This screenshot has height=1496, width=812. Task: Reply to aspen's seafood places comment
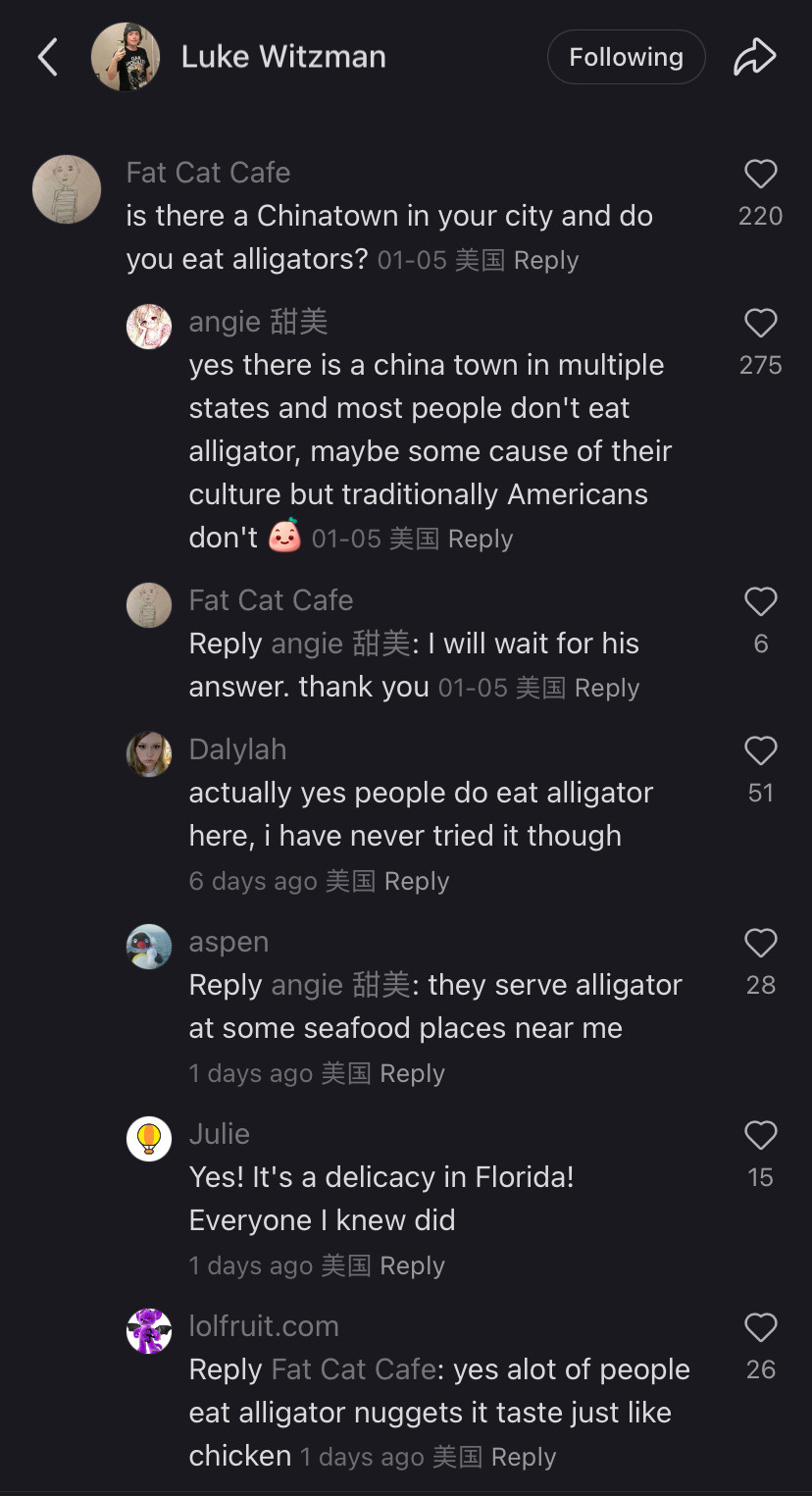[412, 1074]
